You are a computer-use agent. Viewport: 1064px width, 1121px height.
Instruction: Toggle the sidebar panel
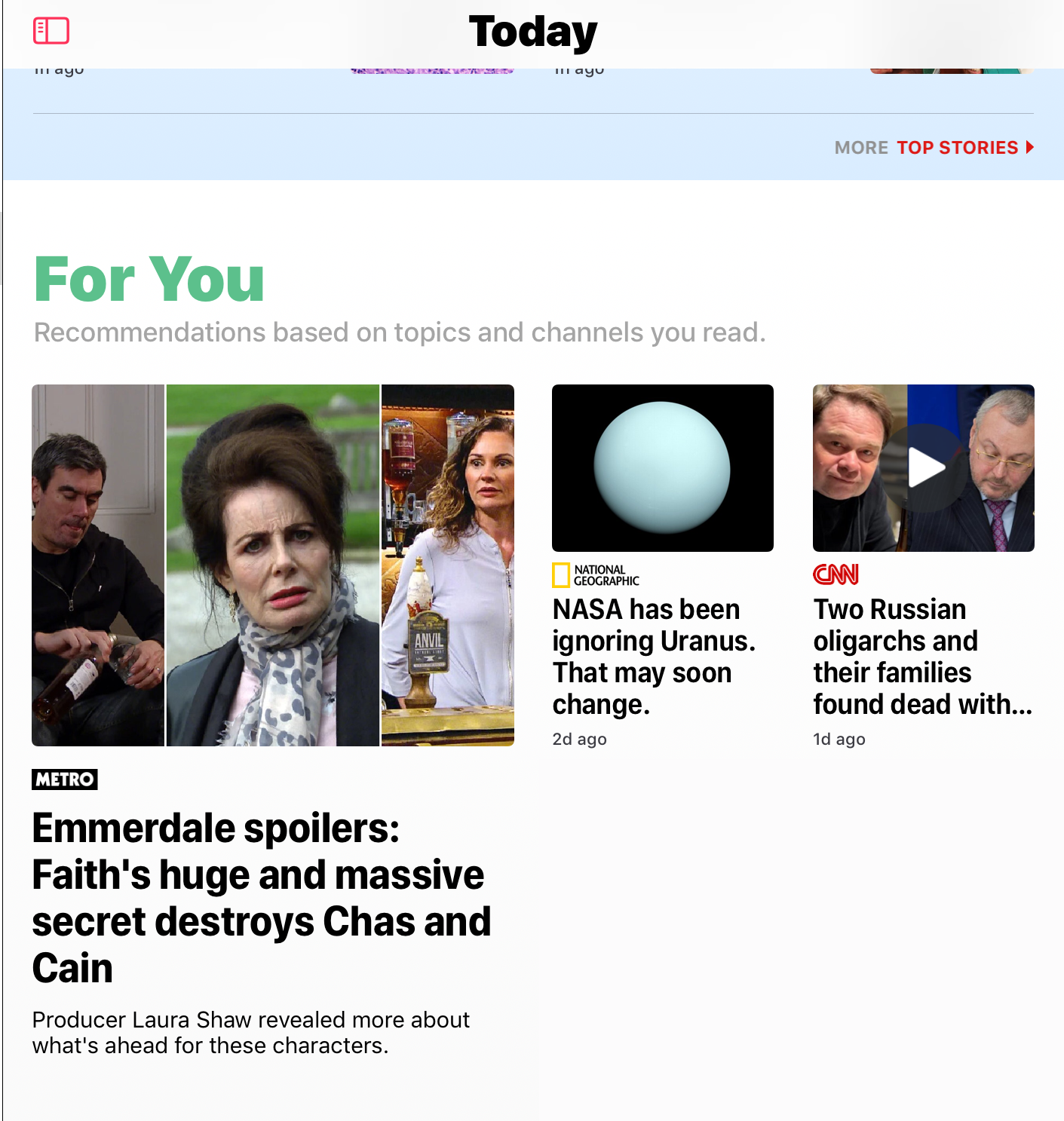point(51,31)
